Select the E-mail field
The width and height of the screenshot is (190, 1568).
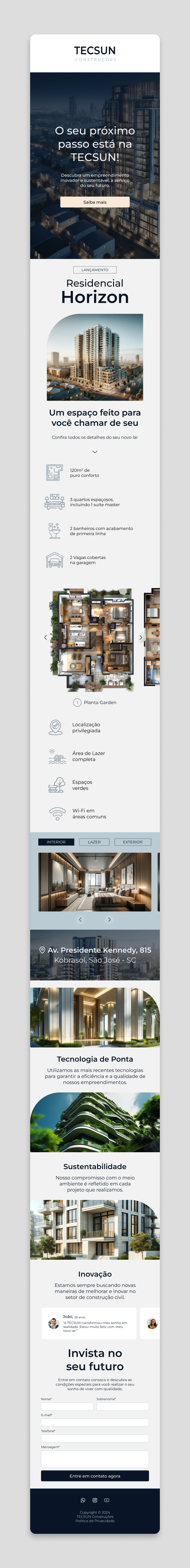point(95,1422)
